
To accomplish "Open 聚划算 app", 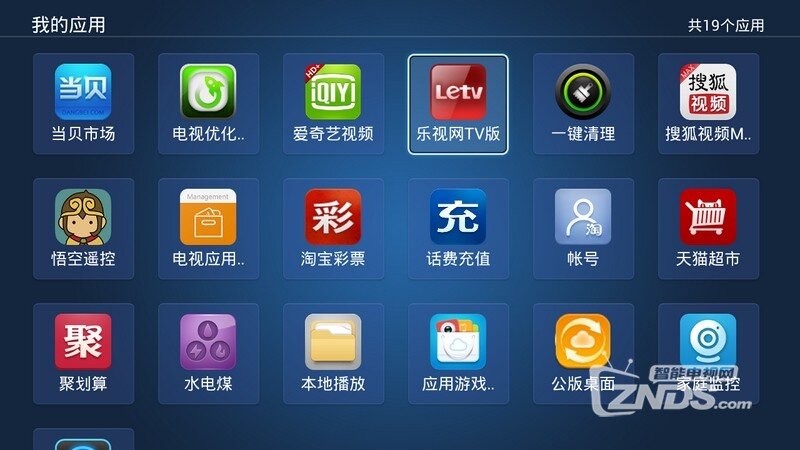I will pos(83,353).
